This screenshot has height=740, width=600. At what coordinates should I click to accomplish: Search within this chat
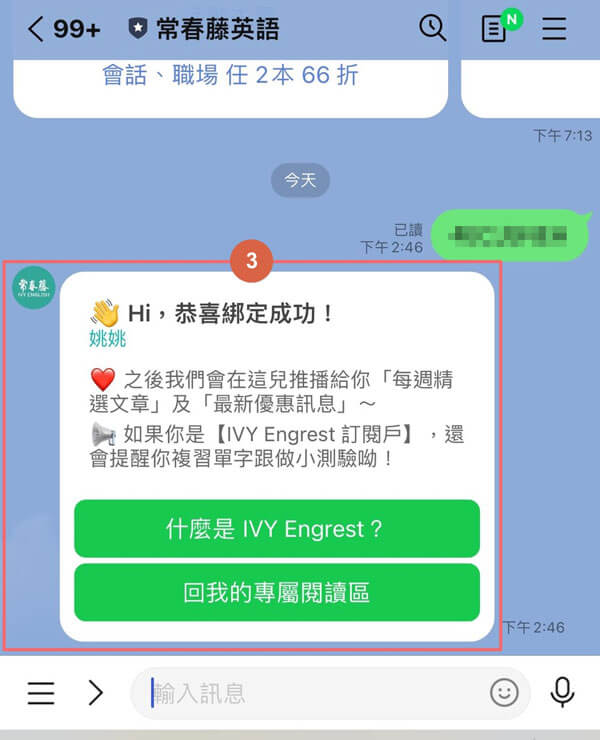coord(432,28)
